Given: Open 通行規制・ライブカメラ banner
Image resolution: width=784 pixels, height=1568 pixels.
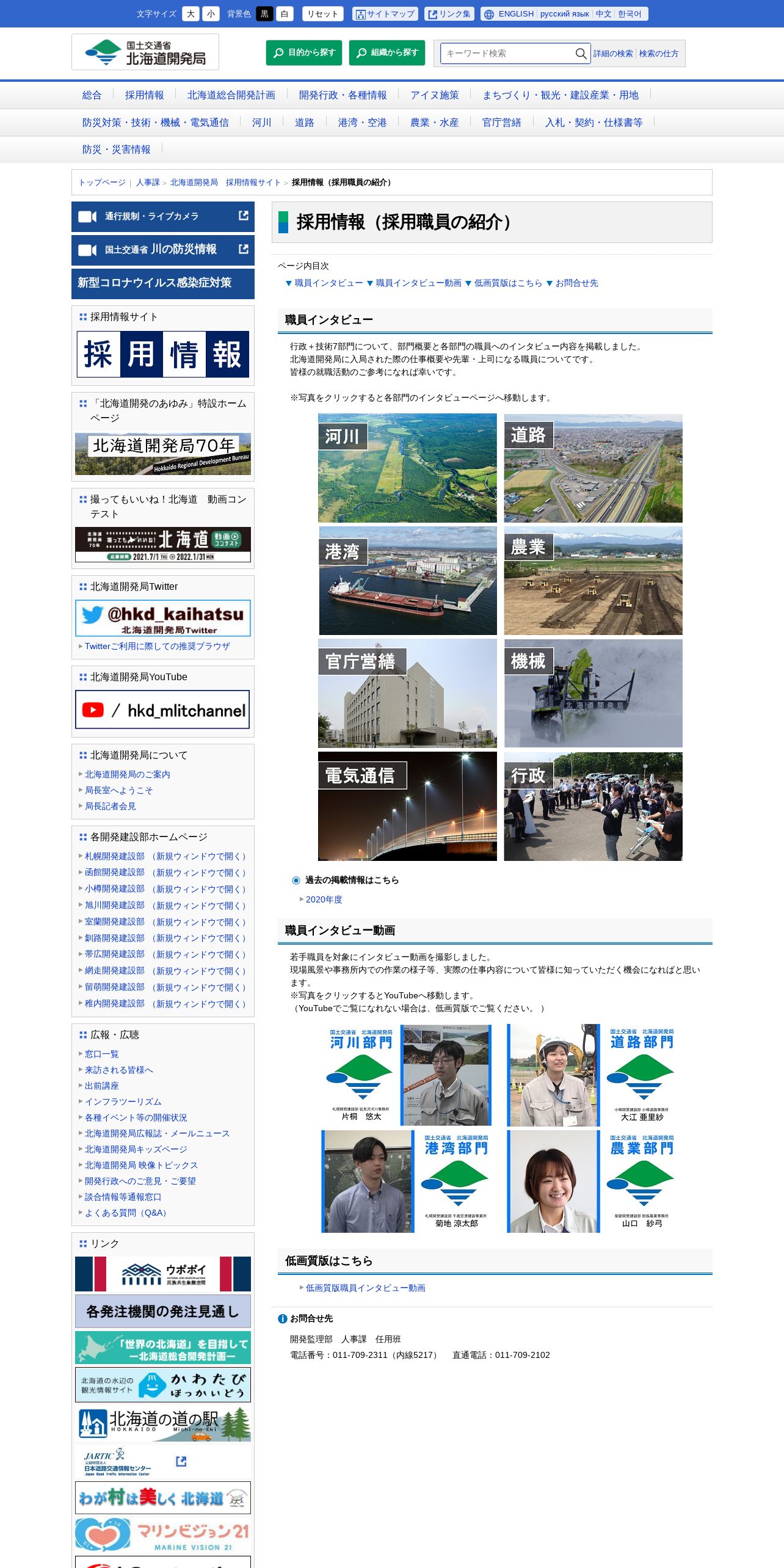Looking at the screenshot, I should (163, 216).
